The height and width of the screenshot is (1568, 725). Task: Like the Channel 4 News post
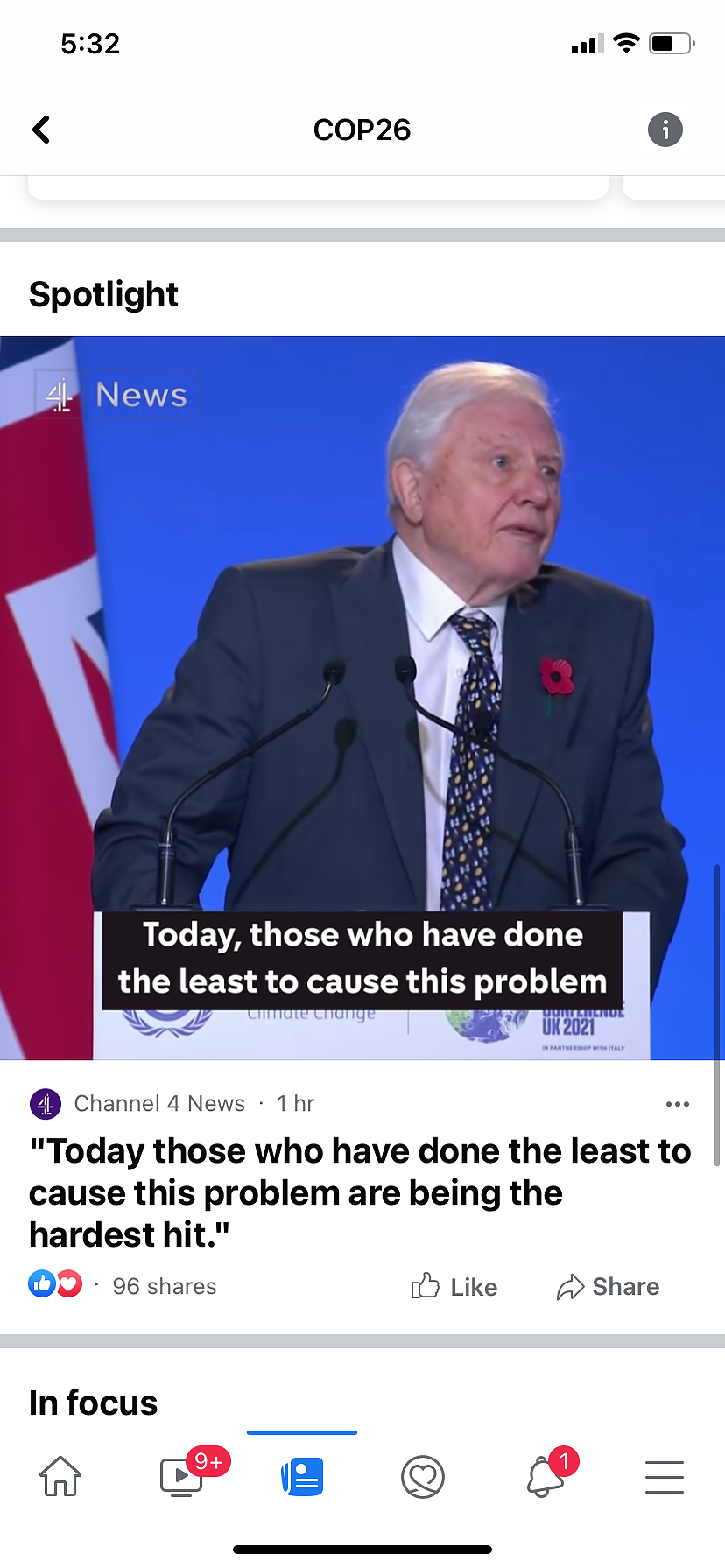[454, 1286]
